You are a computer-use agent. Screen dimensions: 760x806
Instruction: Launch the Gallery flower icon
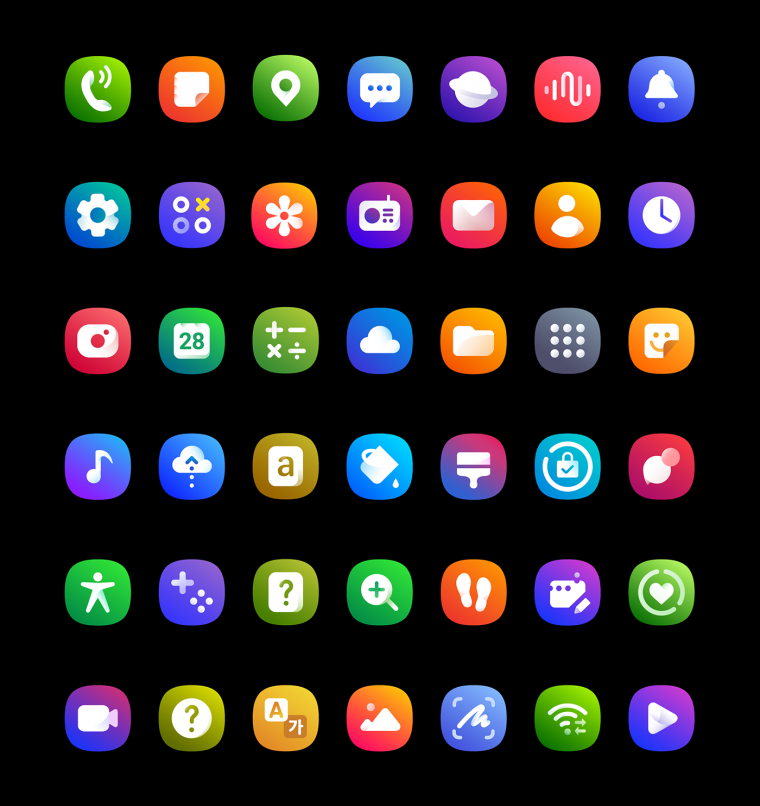pos(285,215)
